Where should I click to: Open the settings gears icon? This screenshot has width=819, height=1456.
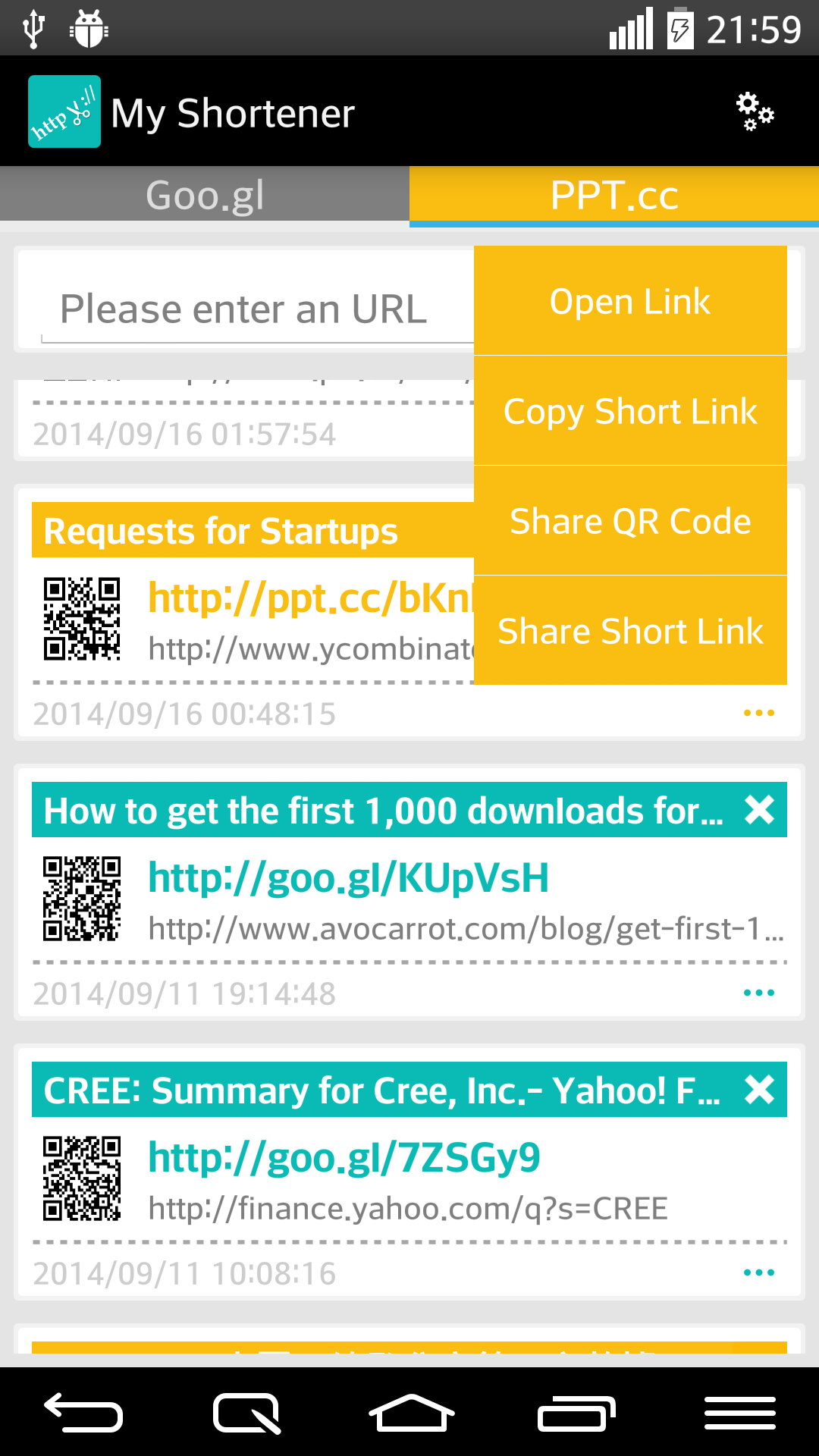tap(755, 111)
